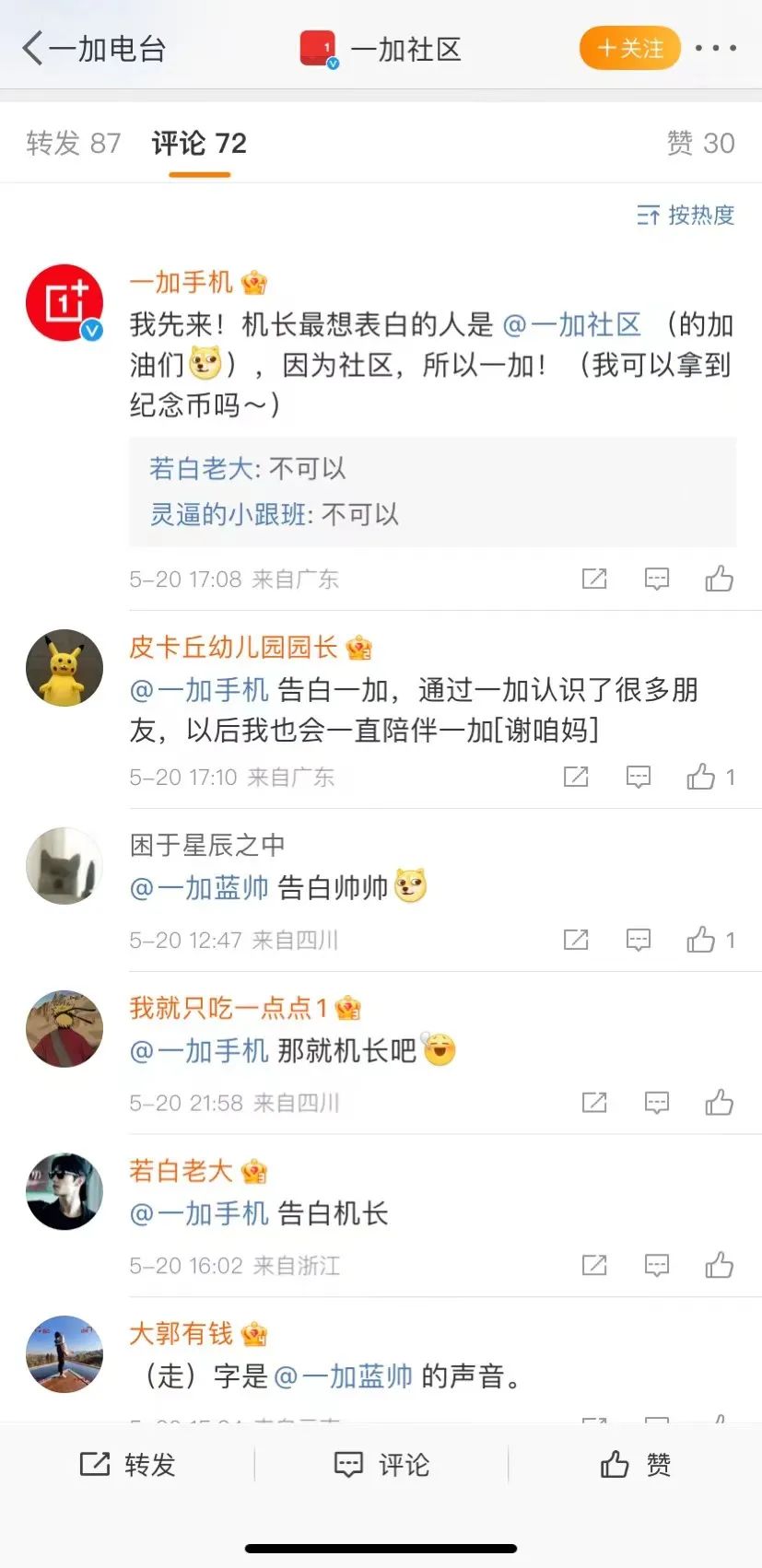Open 一加手机's profile avatar
This screenshot has width=762, height=1568.
pyautogui.click(x=64, y=303)
